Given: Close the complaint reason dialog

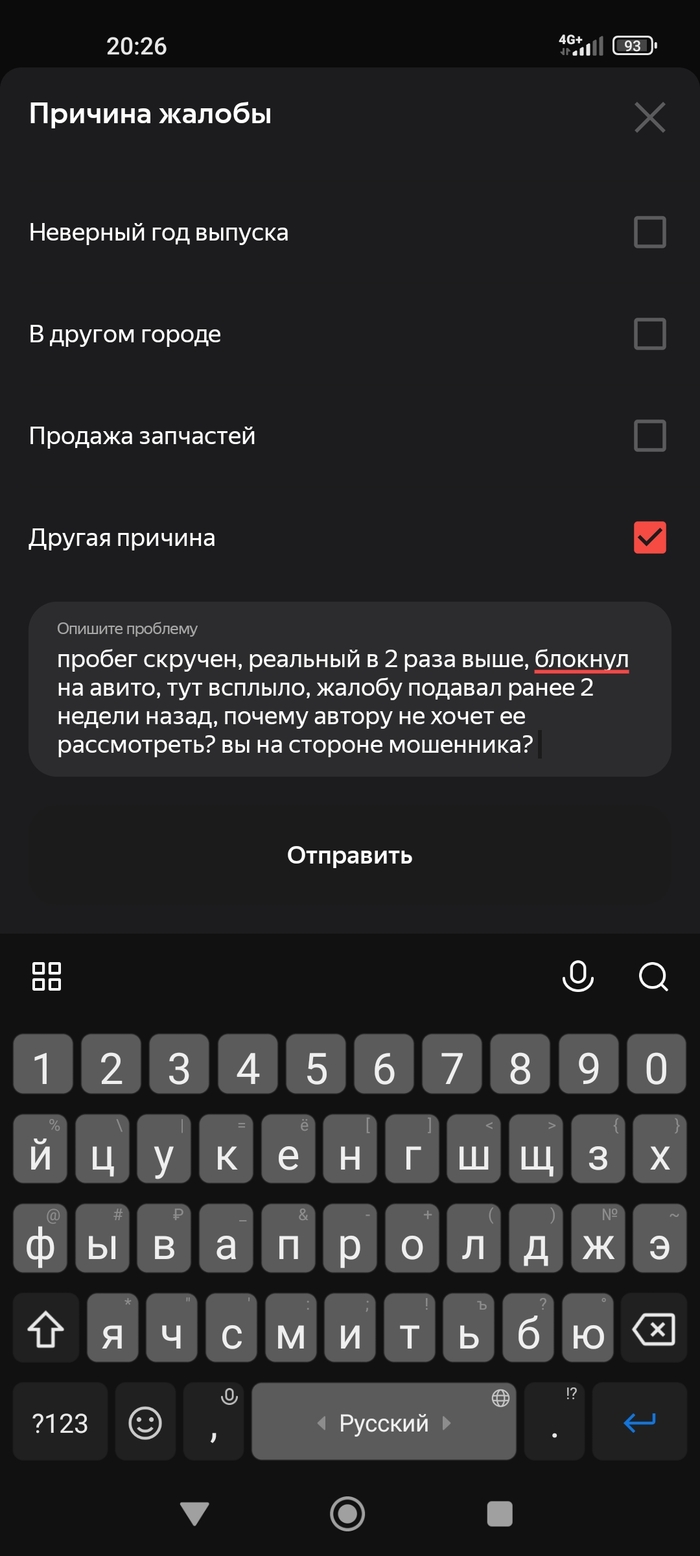Looking at the screenshot, I should click(x=650, y=118).
